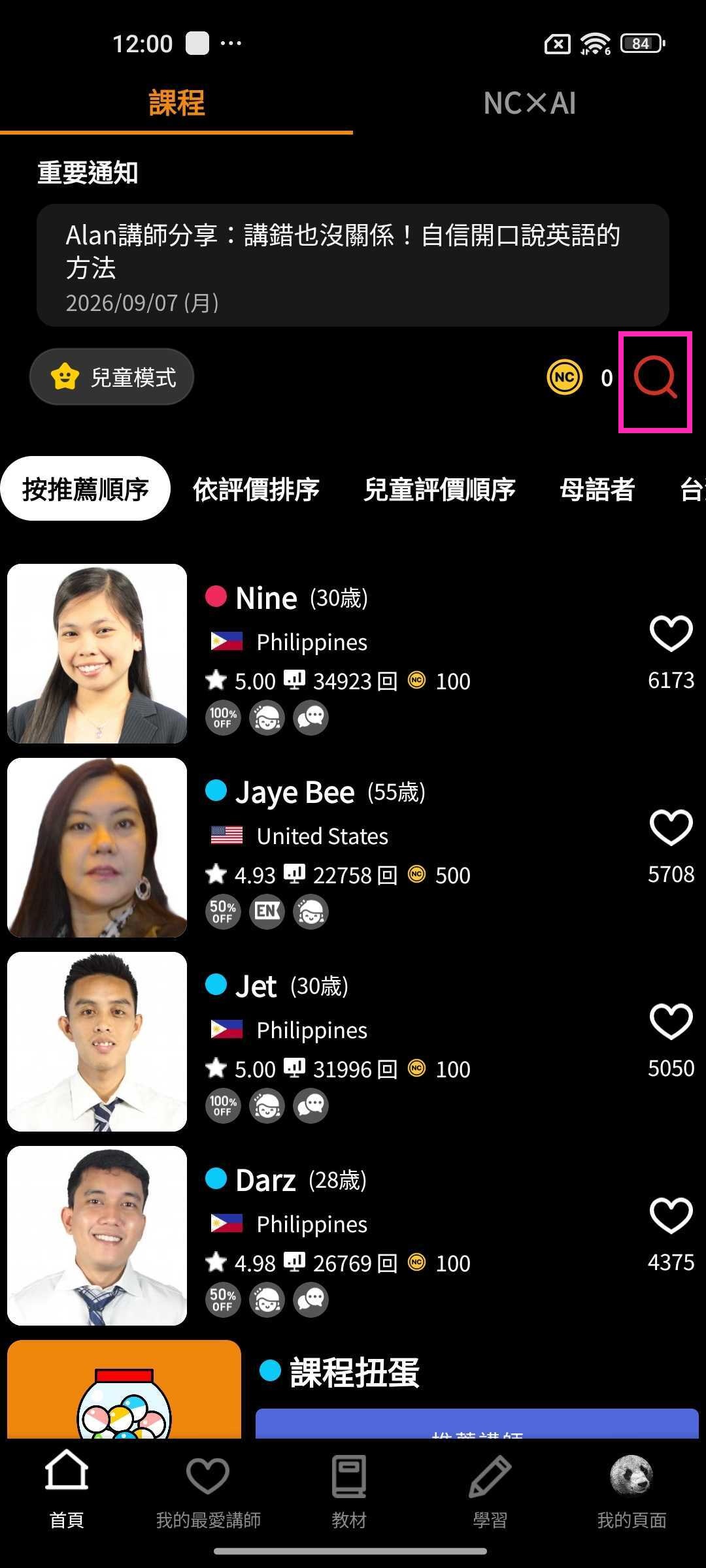Heart teacher Darz as favorite
The image size is (706, 1568).
[671, 1216]
